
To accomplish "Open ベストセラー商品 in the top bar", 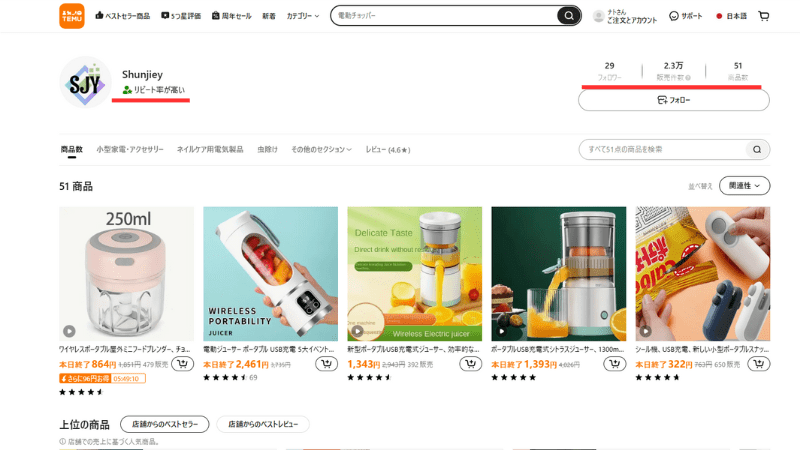I will tap(122, 16).
